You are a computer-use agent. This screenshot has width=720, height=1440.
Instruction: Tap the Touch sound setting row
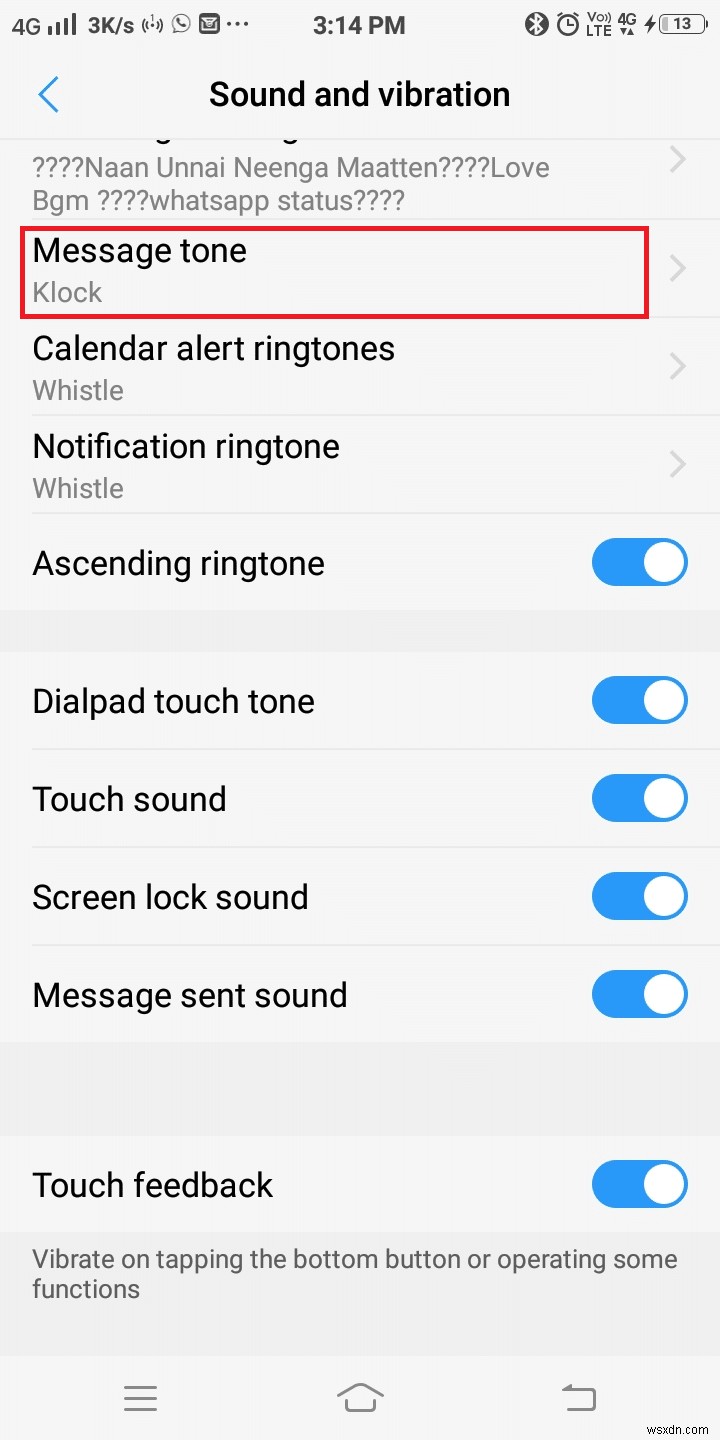[x=129, y=798]
